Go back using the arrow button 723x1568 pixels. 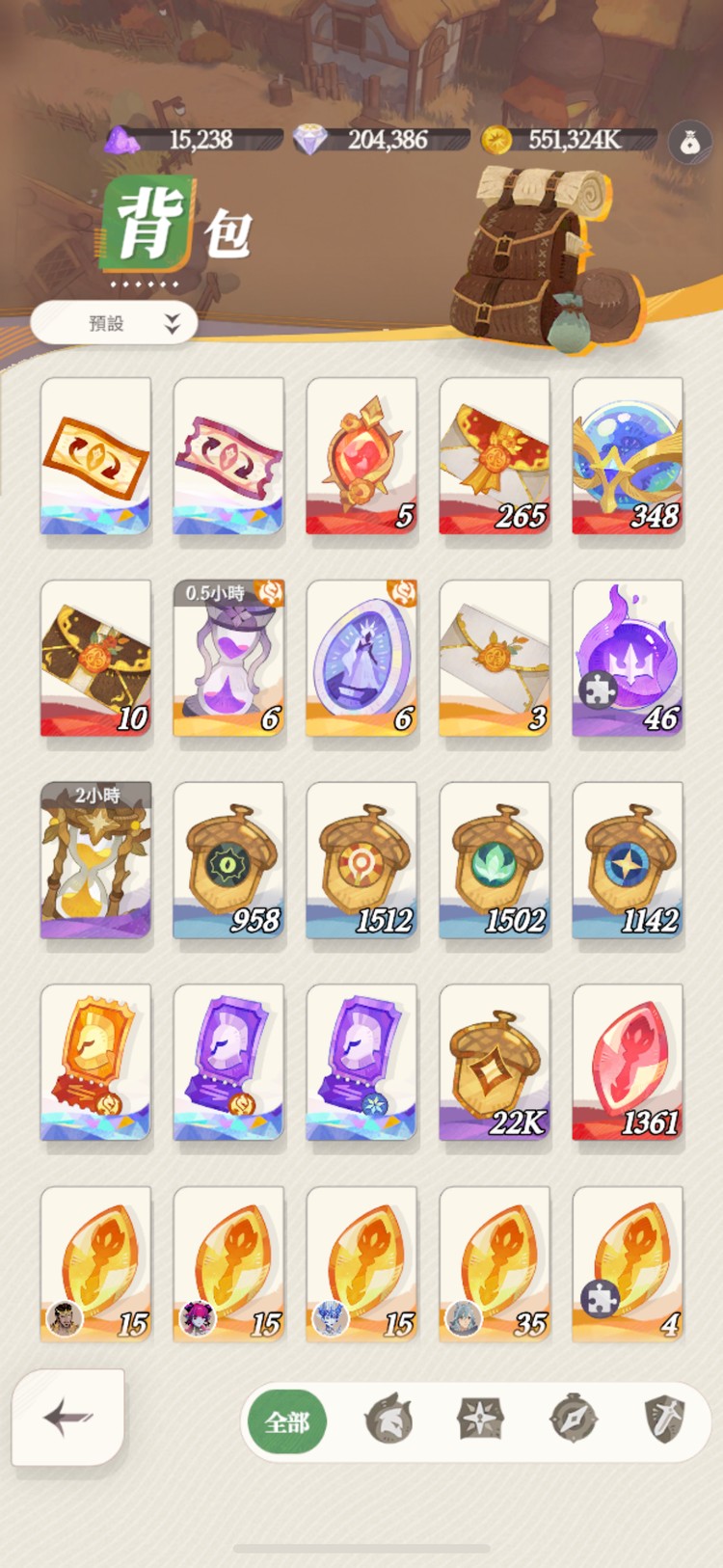point(67,1417)
